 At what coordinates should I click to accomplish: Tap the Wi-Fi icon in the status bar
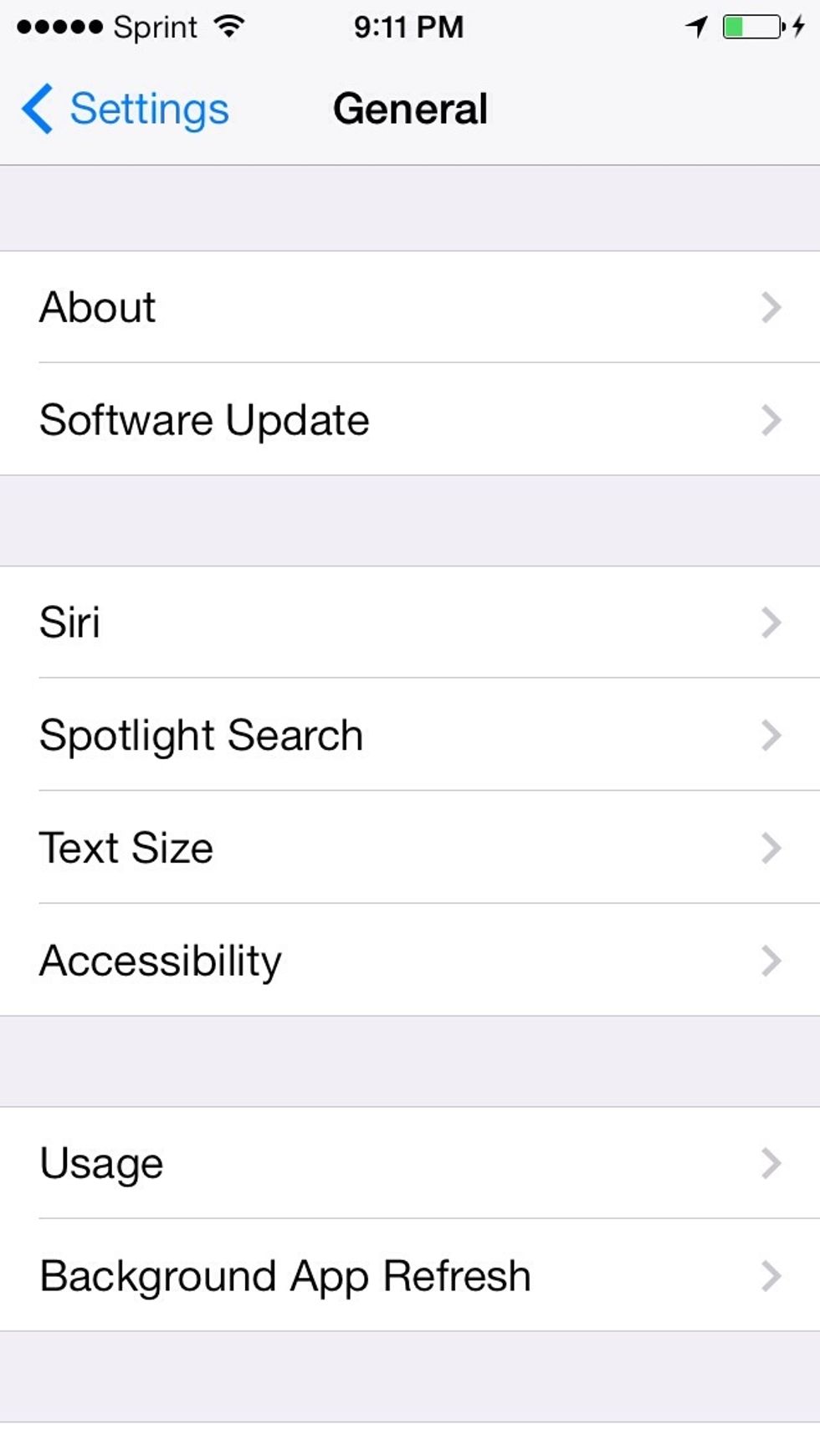click(x=226, y=27)
